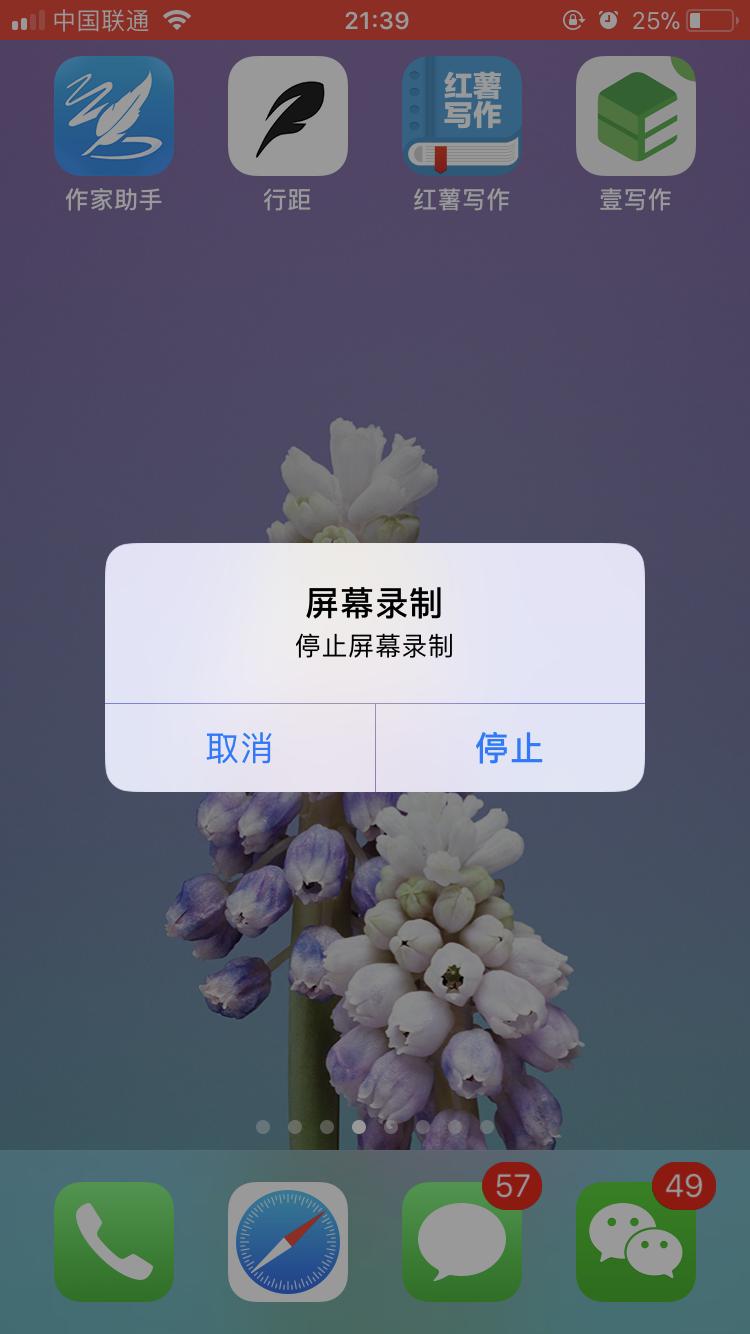Viewport: 750px width, 1334px height.
Task: Open the 红薯写作 app
Action: pyautogui.click(x=461, y=113)
